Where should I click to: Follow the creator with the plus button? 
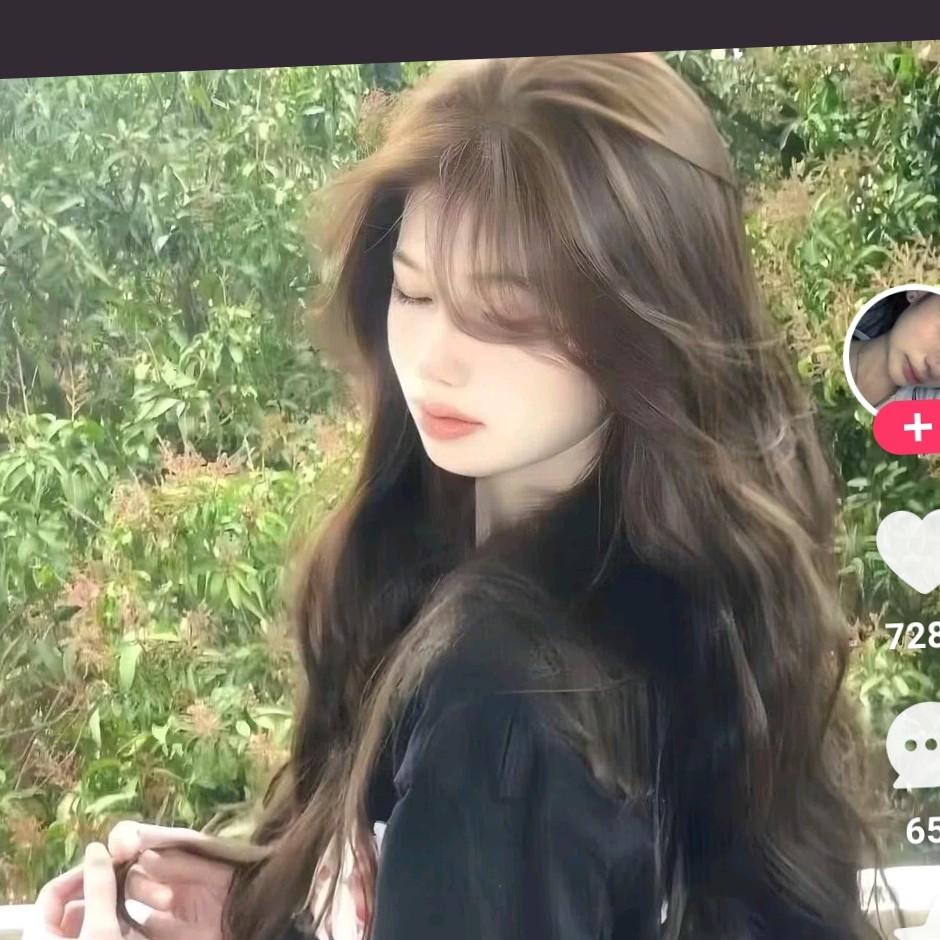908,428
